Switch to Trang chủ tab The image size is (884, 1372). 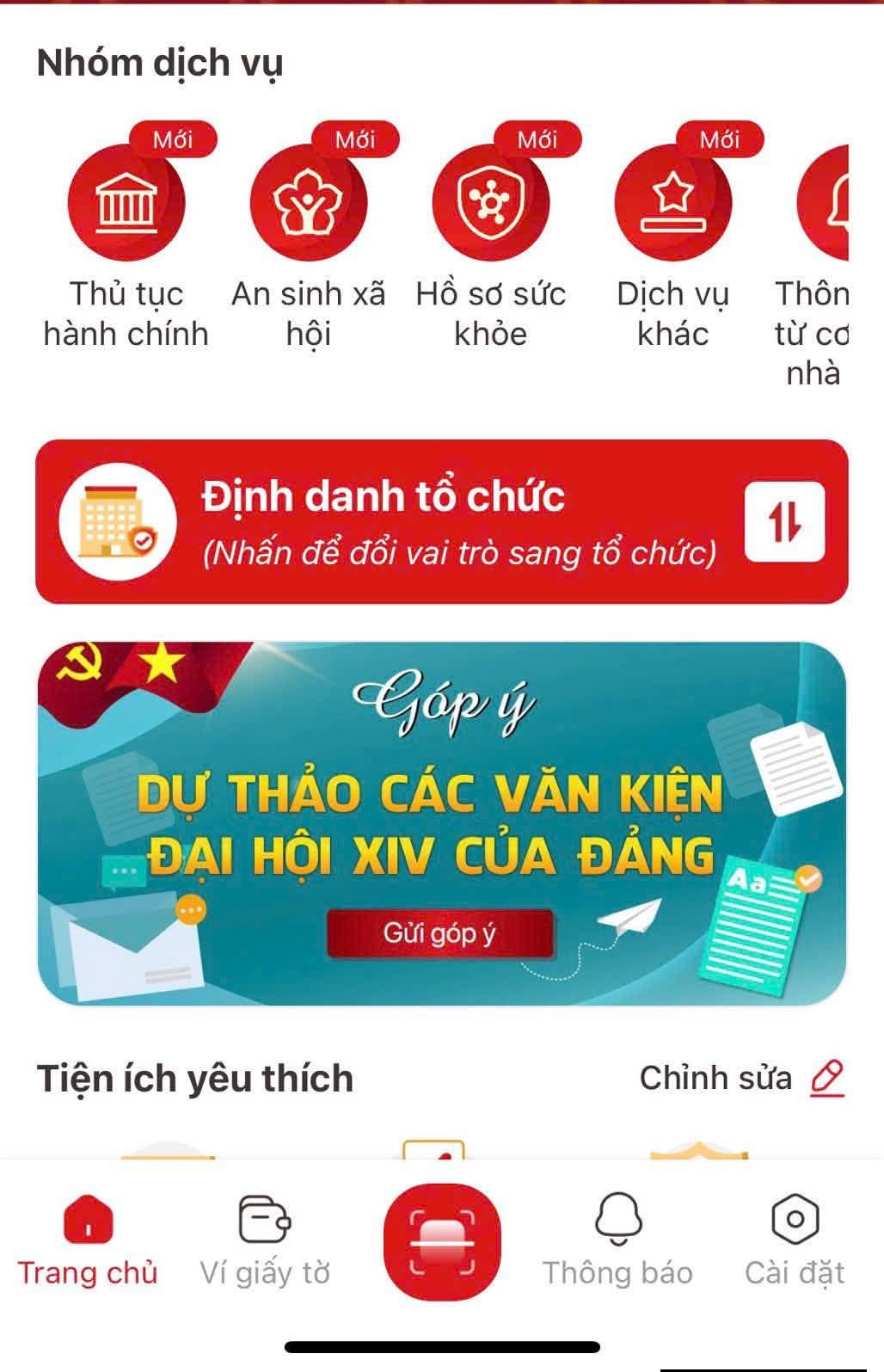tap(88, 1239)
